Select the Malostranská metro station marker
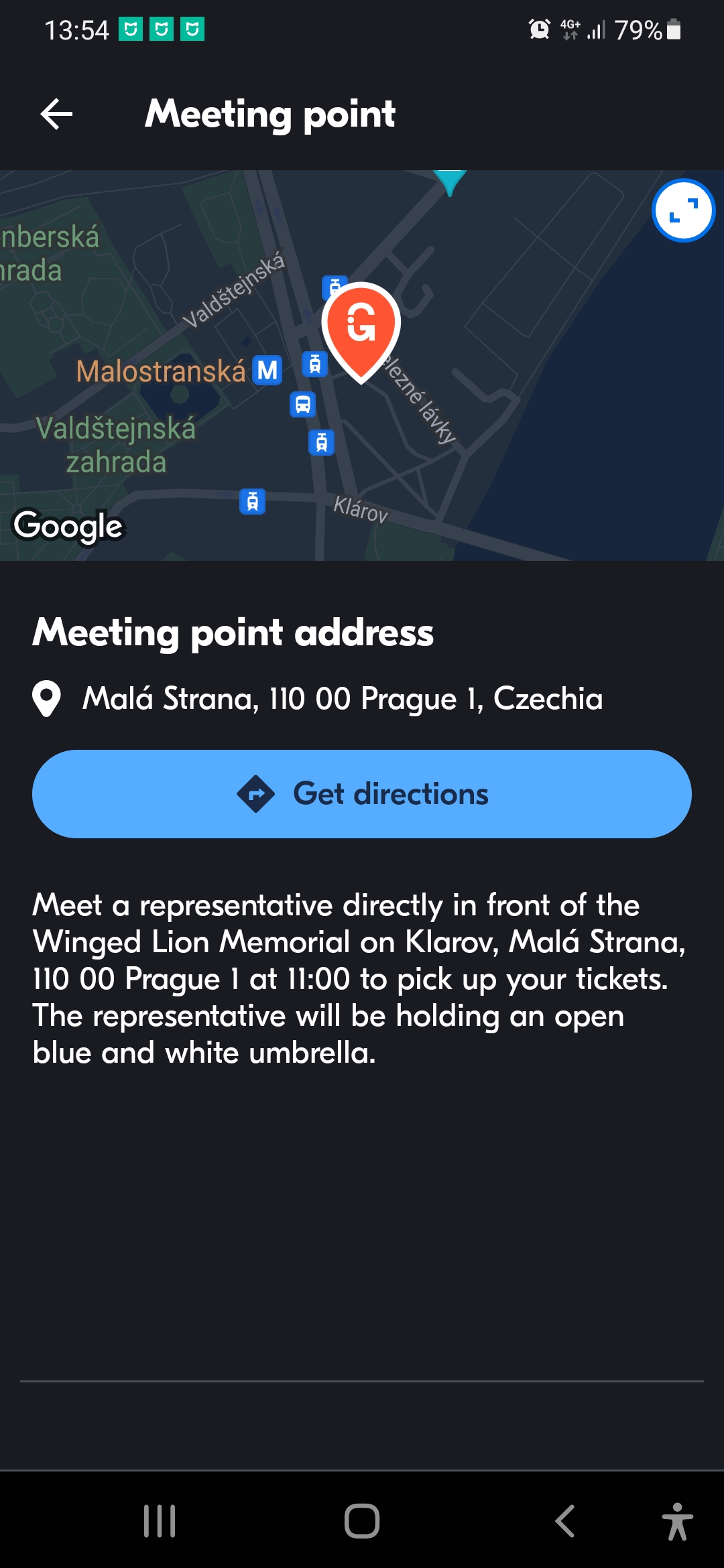 tap(267, 371)
